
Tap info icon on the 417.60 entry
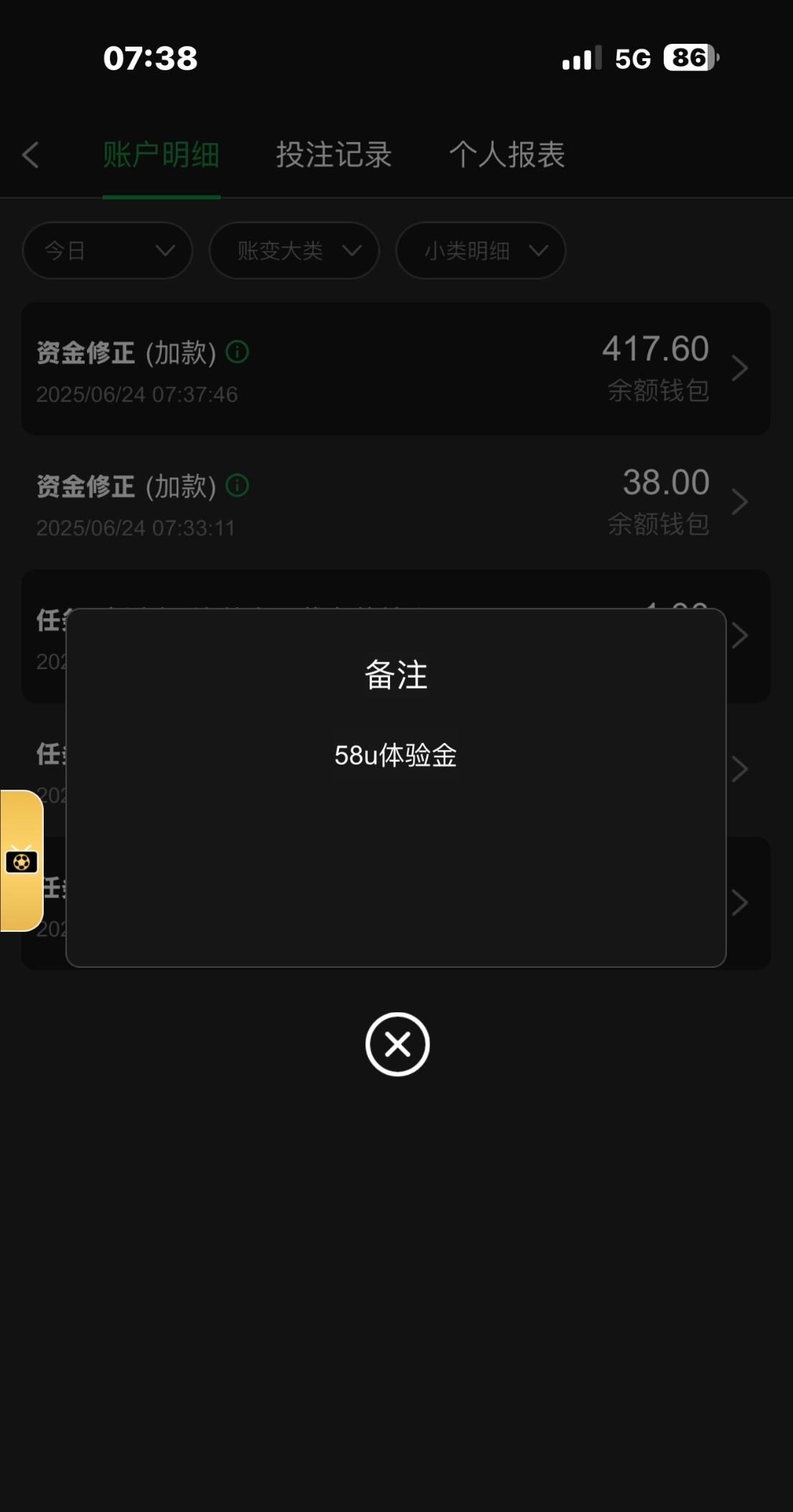point(238,352)
